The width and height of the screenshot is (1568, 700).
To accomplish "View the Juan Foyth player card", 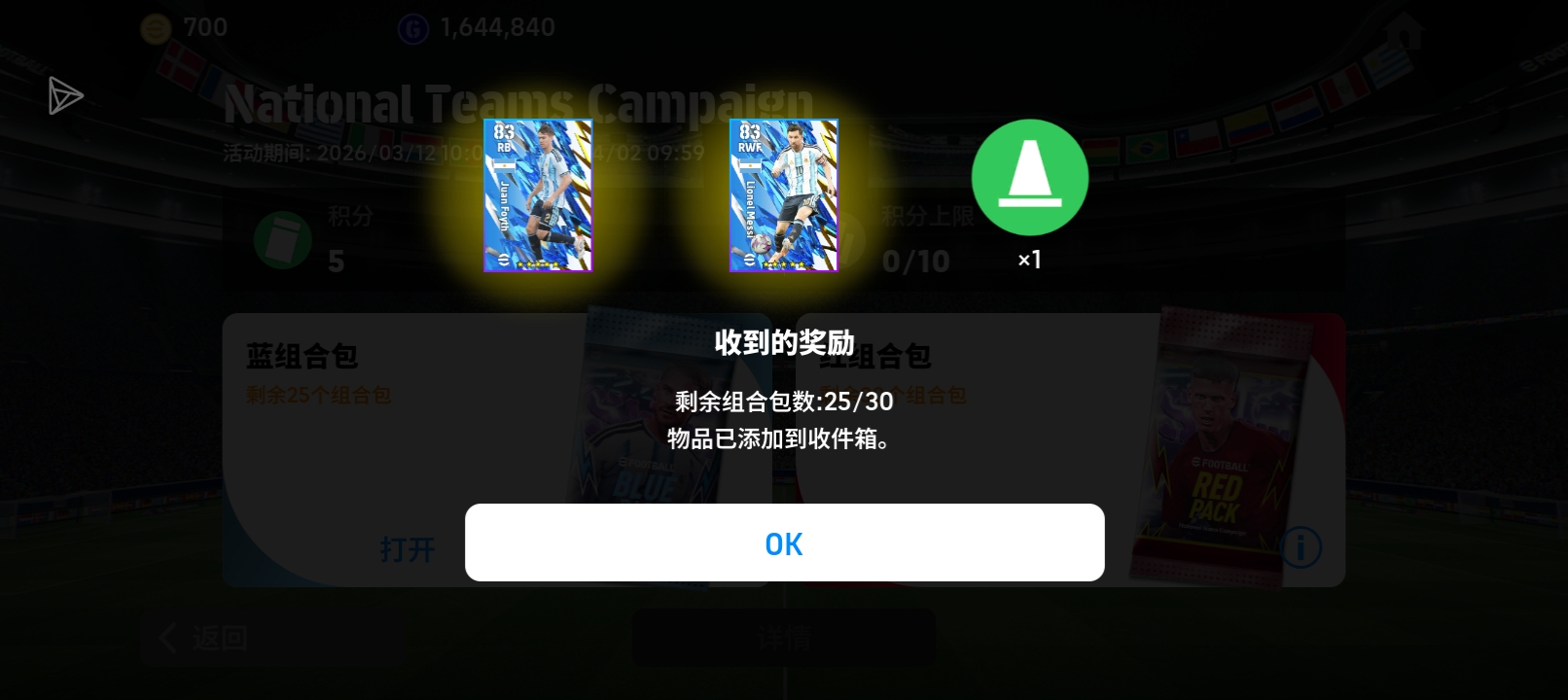I will click(538, 195).
